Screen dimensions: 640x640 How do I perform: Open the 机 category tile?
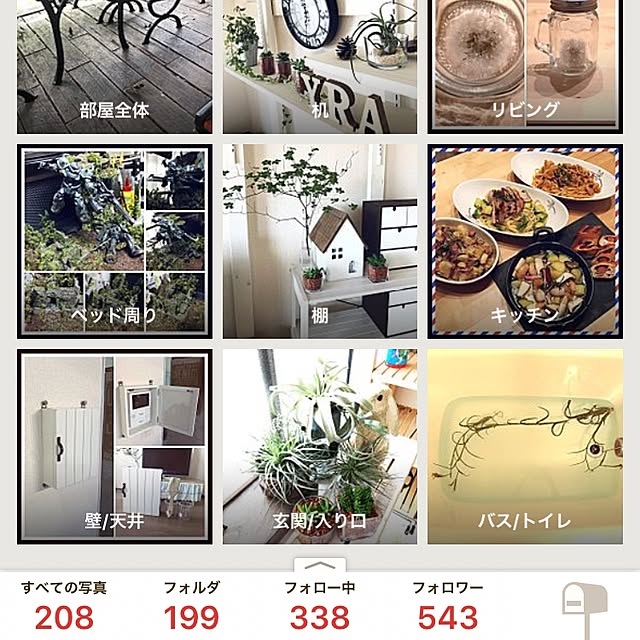pyautogui.click(x=319, y=67)
